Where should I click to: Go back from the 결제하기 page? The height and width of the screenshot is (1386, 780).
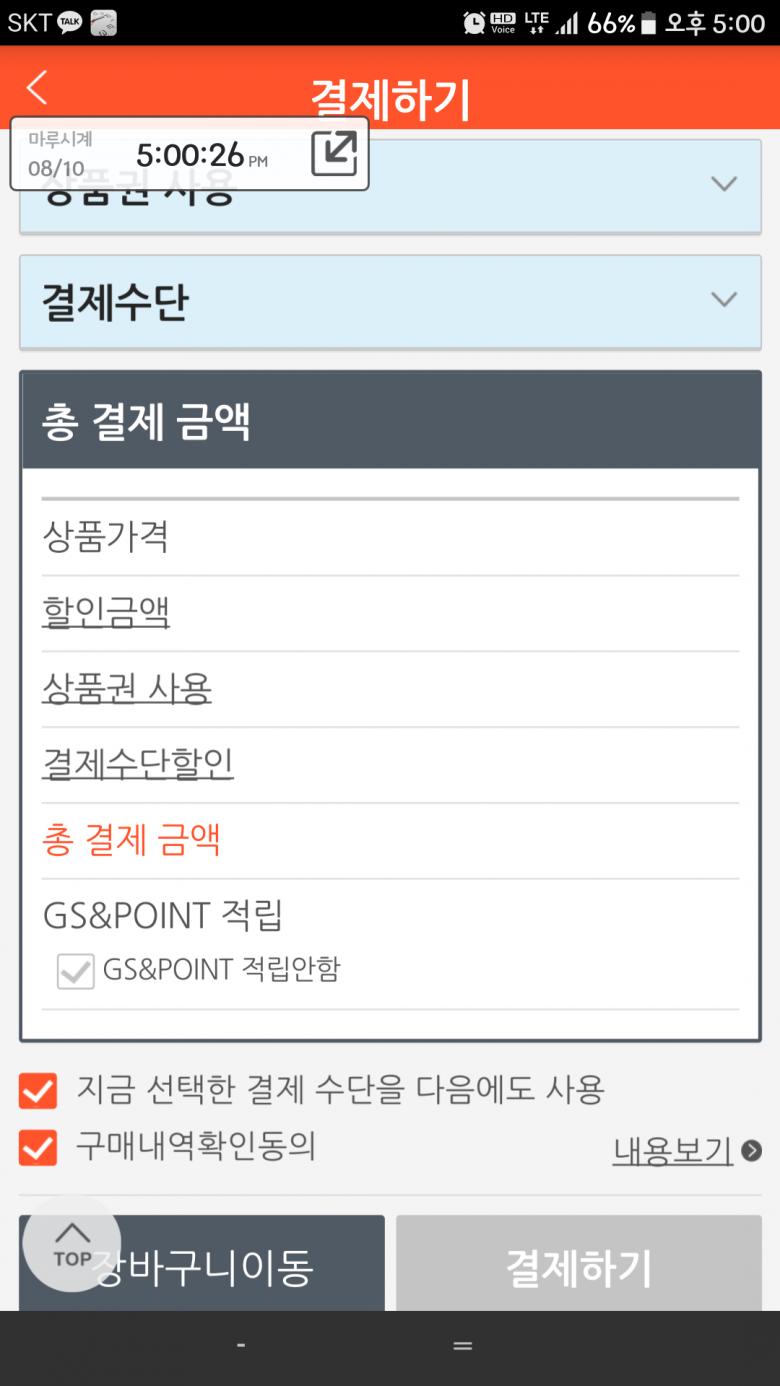[37, 88]
